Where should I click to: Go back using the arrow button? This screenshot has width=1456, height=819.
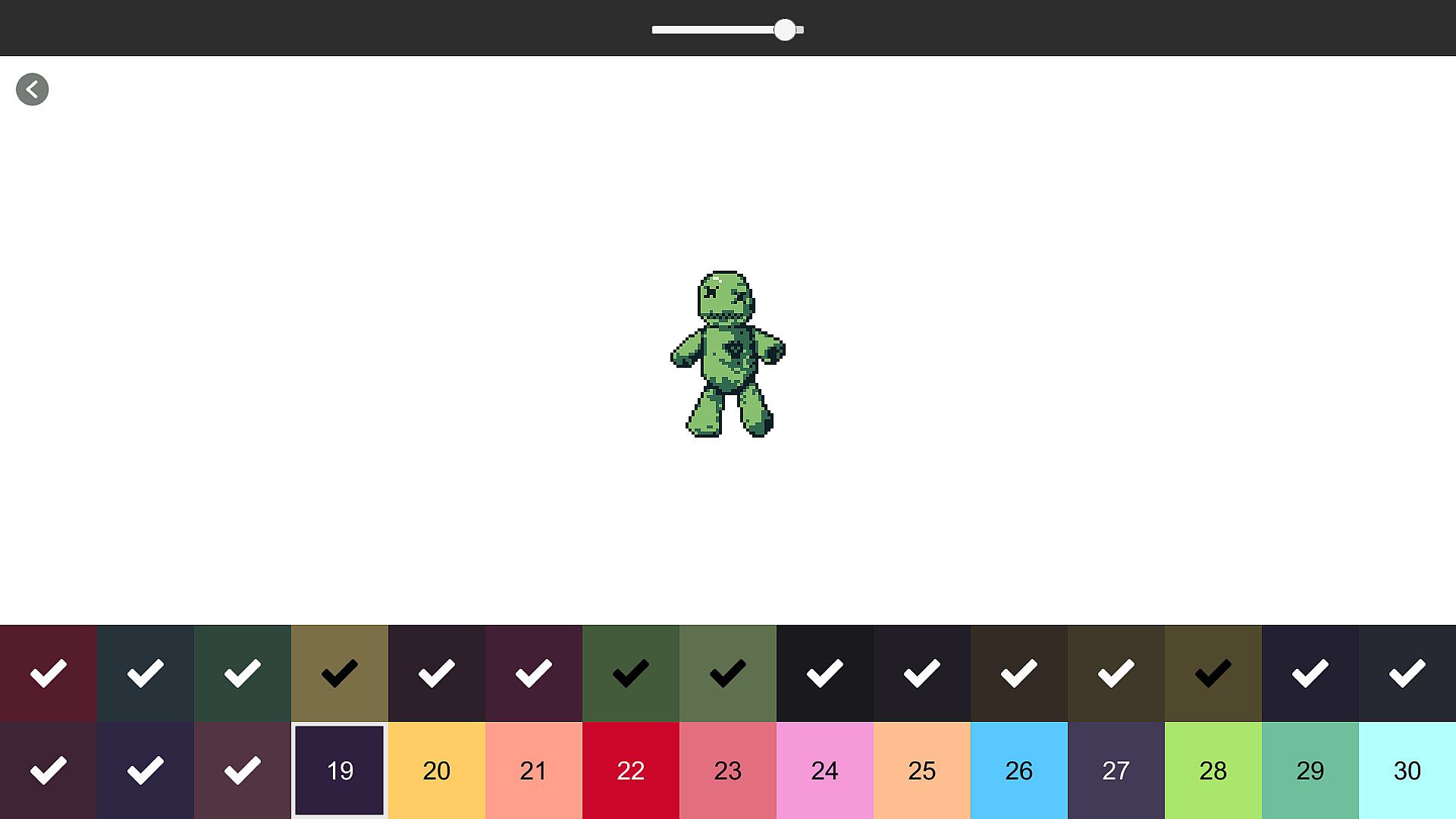tap(32, 89)
